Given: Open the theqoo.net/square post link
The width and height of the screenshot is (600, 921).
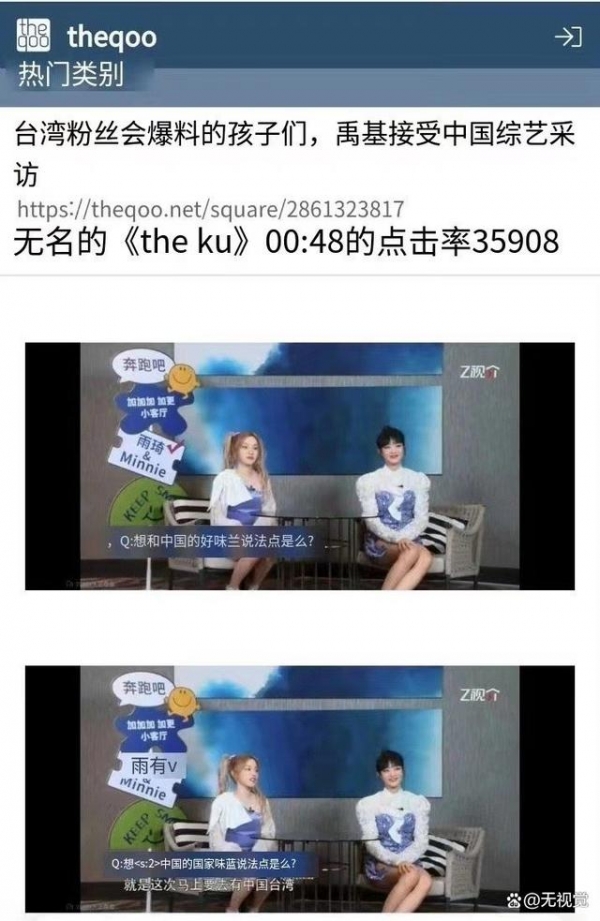Looking at the screenshot, I should [210, 209].
